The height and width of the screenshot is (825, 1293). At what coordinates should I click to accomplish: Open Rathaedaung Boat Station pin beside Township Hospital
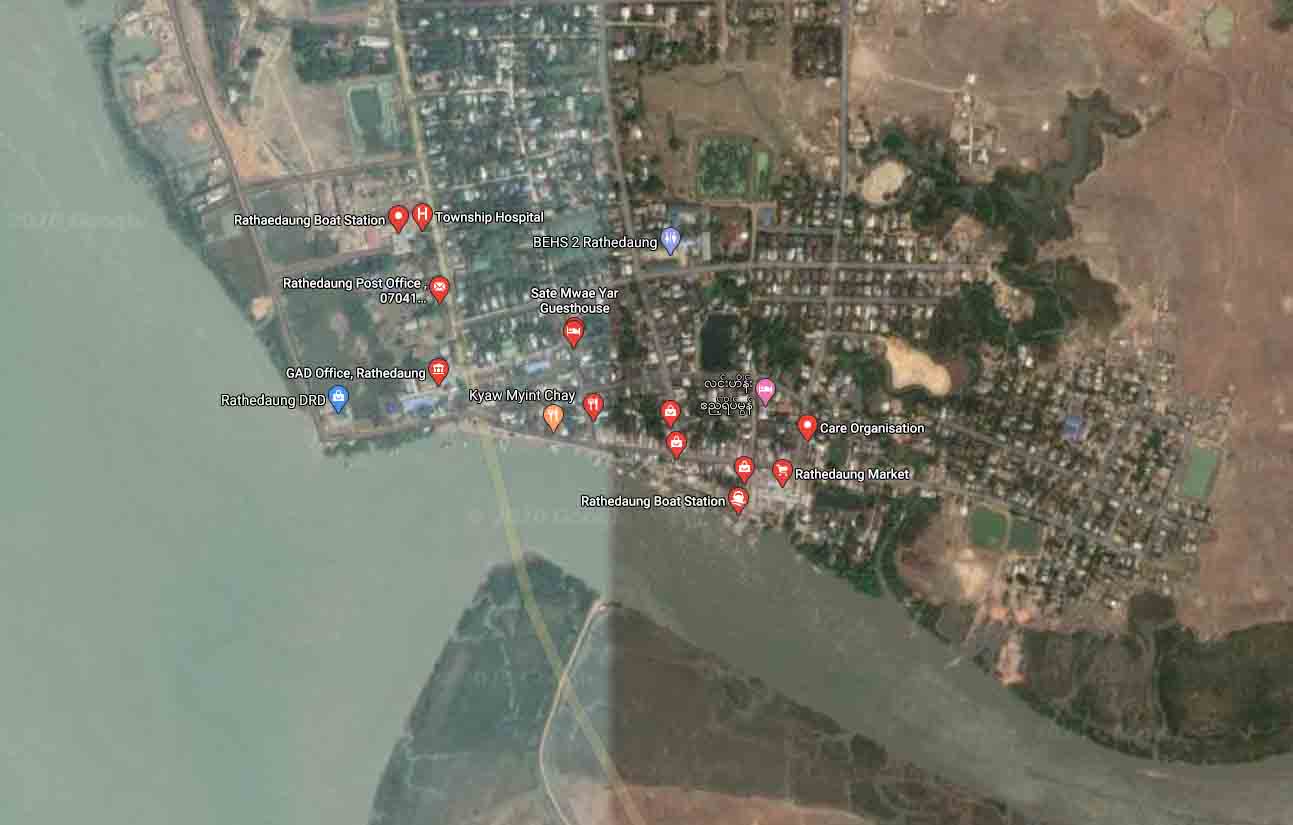point(398,217)
